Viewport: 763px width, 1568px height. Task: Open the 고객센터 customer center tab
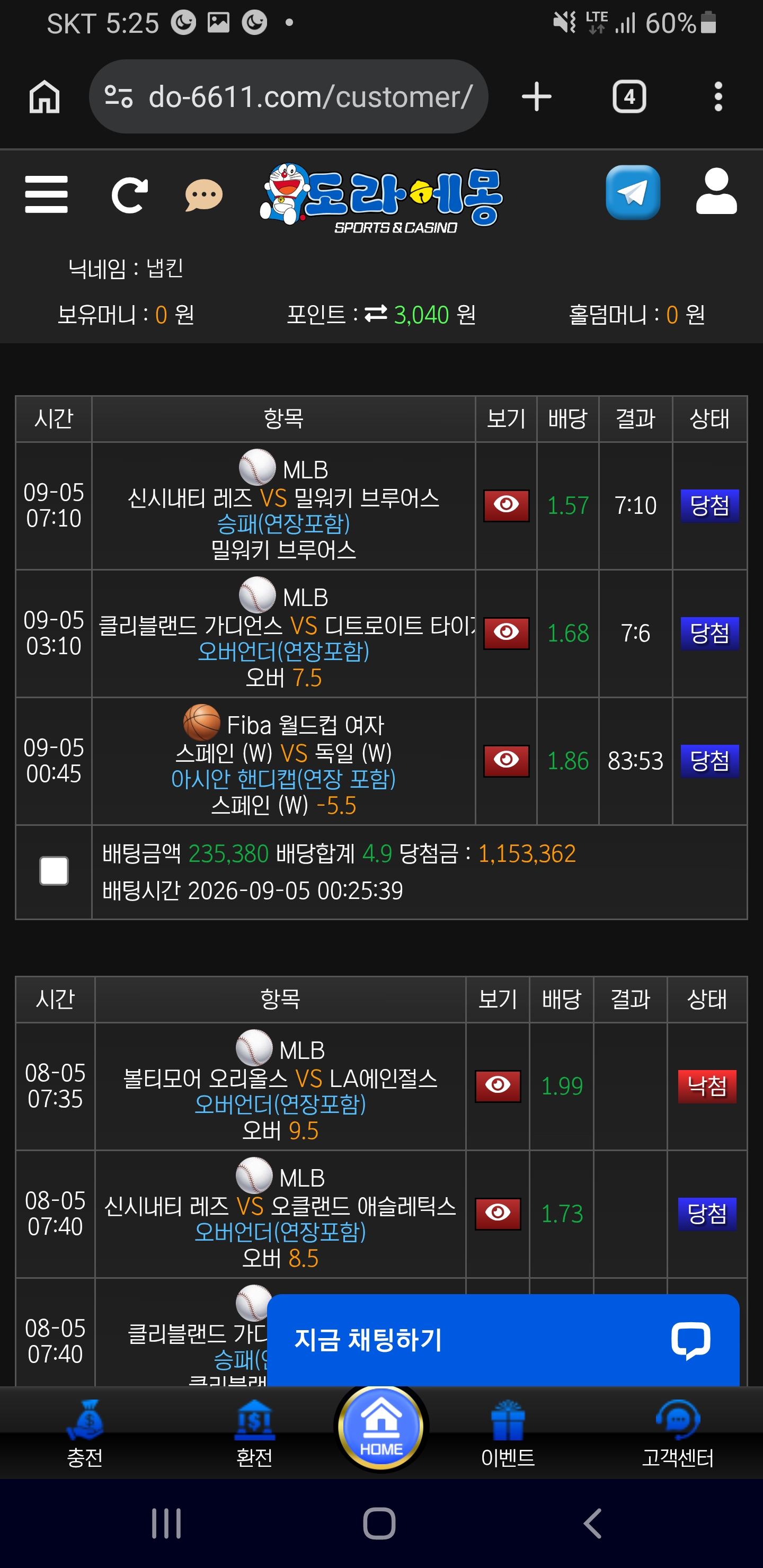(x=678, y=1433)
